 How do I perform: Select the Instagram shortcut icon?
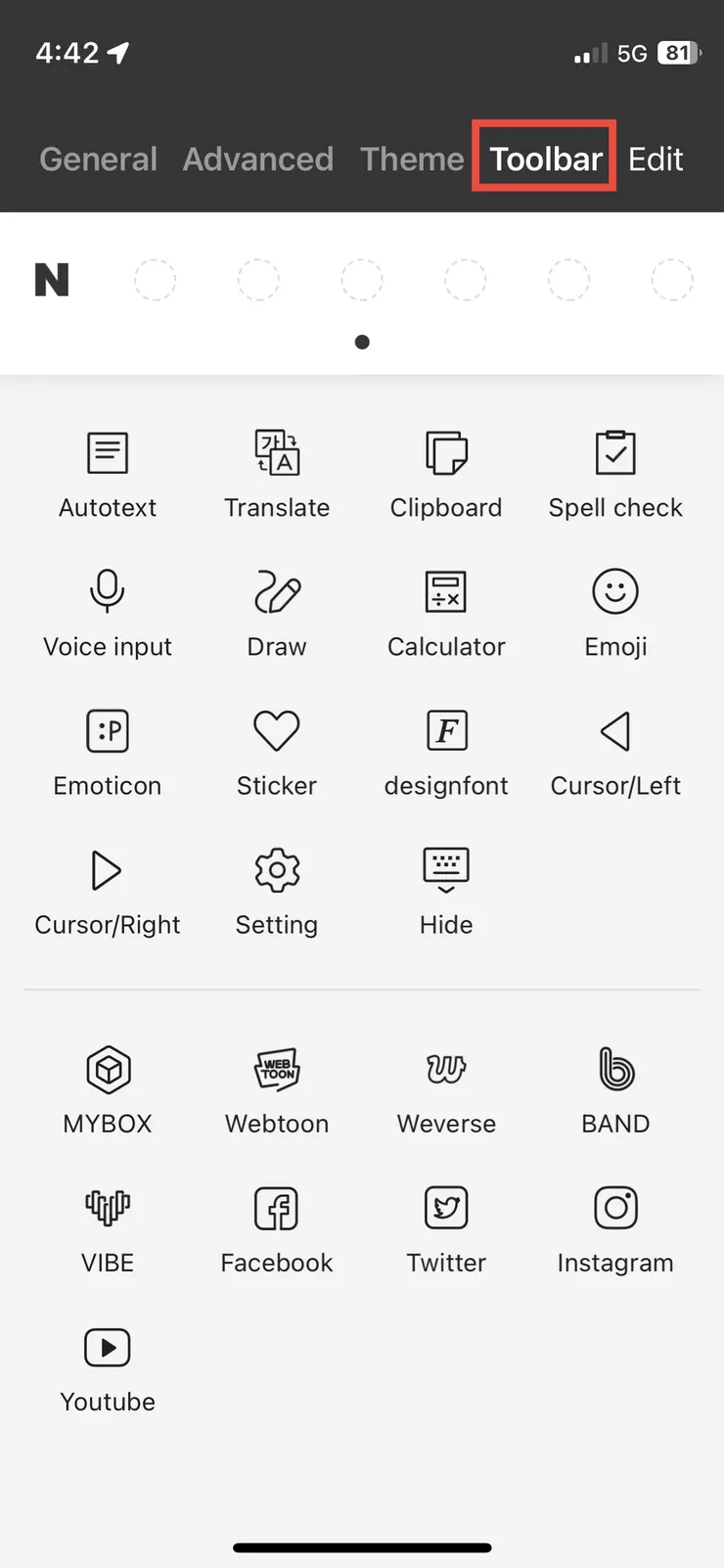(615, 1208)
